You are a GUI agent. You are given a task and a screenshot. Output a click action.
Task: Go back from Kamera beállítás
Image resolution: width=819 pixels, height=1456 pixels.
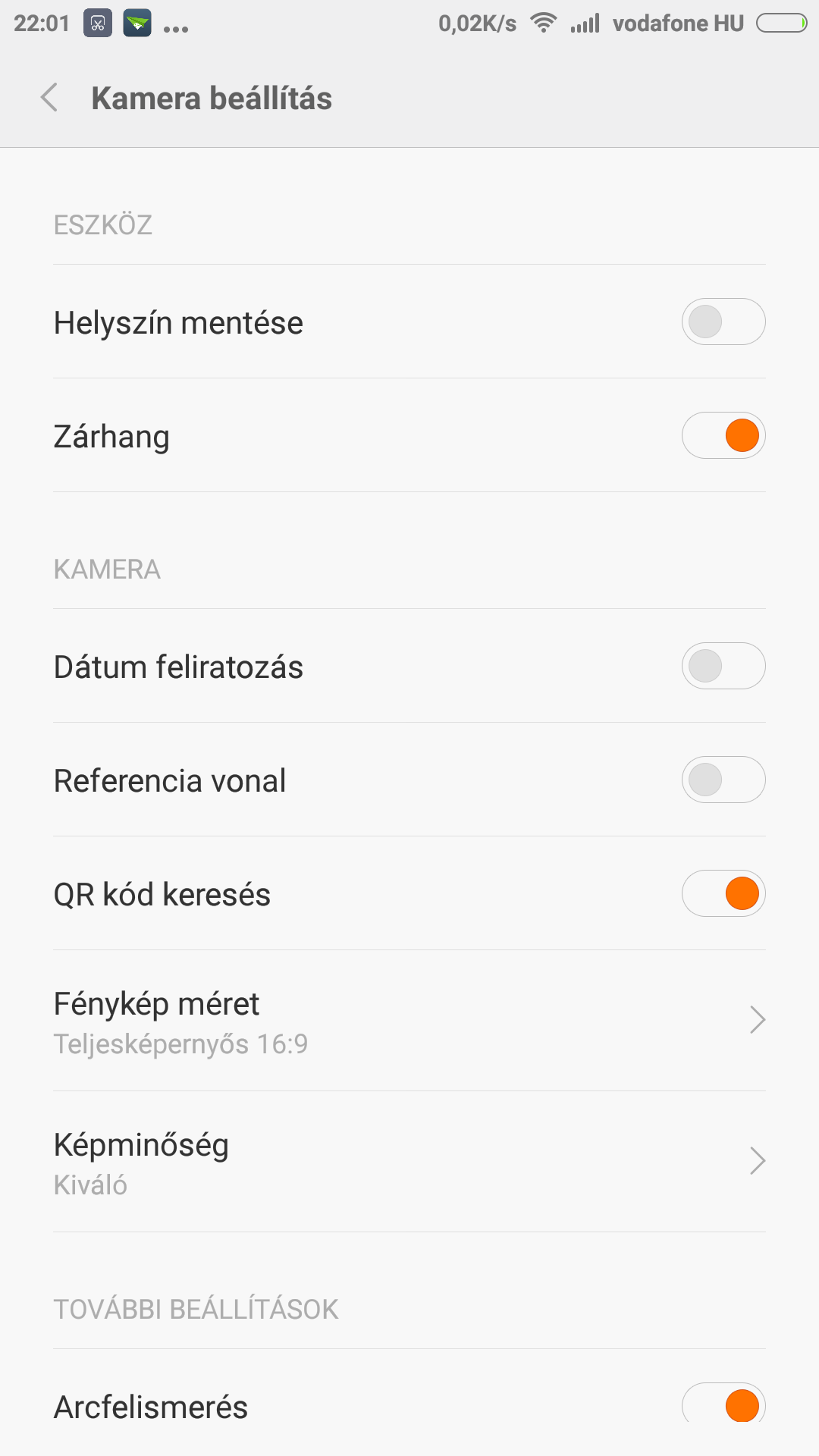pyautogui.click(x=50, y=98)
